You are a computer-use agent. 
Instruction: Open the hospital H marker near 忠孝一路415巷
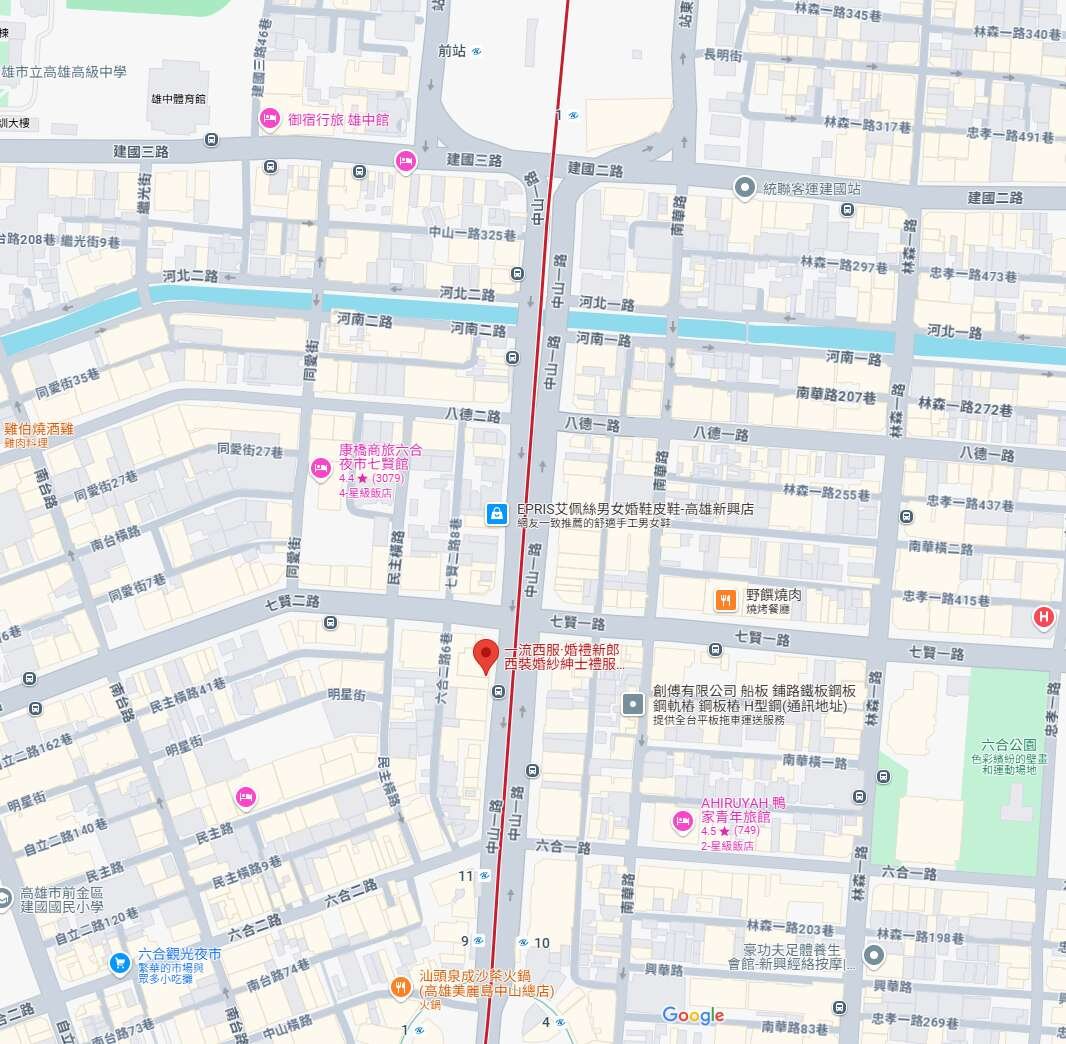[1044, 618]
